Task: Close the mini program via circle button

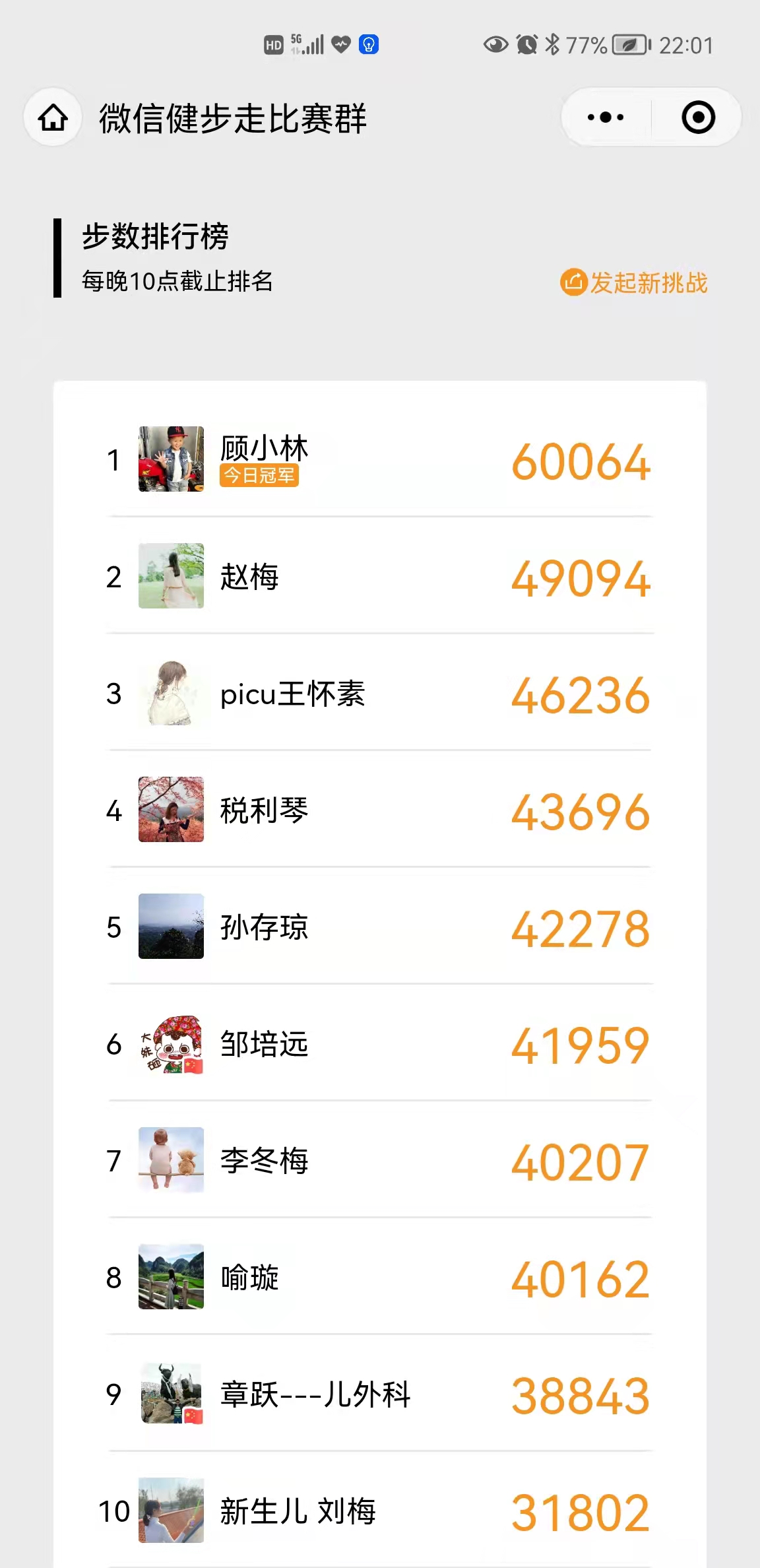Action: click(x=698, y=117)
